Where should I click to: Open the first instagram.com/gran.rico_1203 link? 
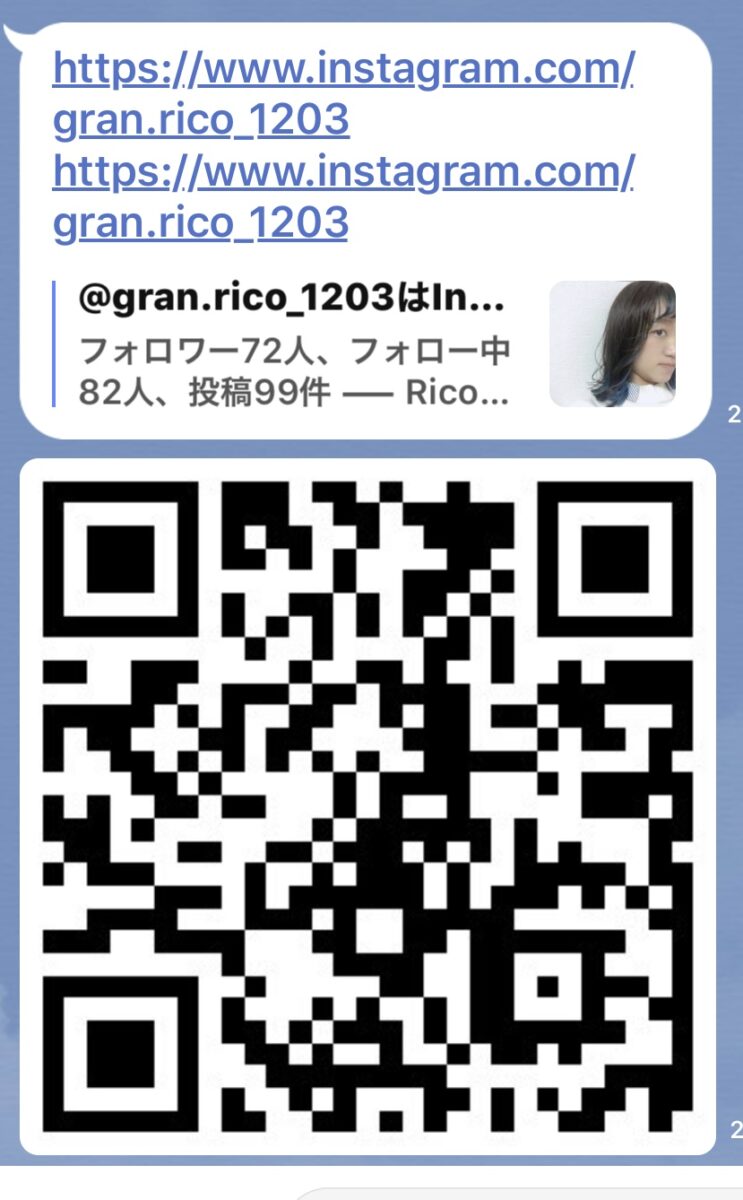coord(343,94)
